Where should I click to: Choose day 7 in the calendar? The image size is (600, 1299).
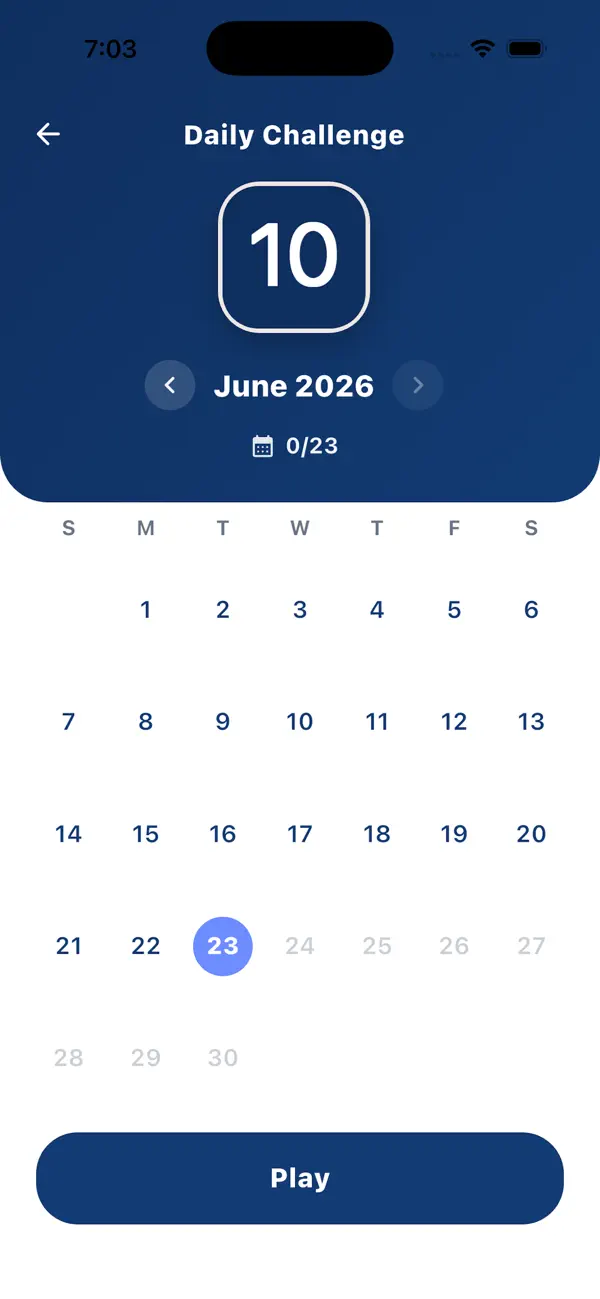[69, 722]
